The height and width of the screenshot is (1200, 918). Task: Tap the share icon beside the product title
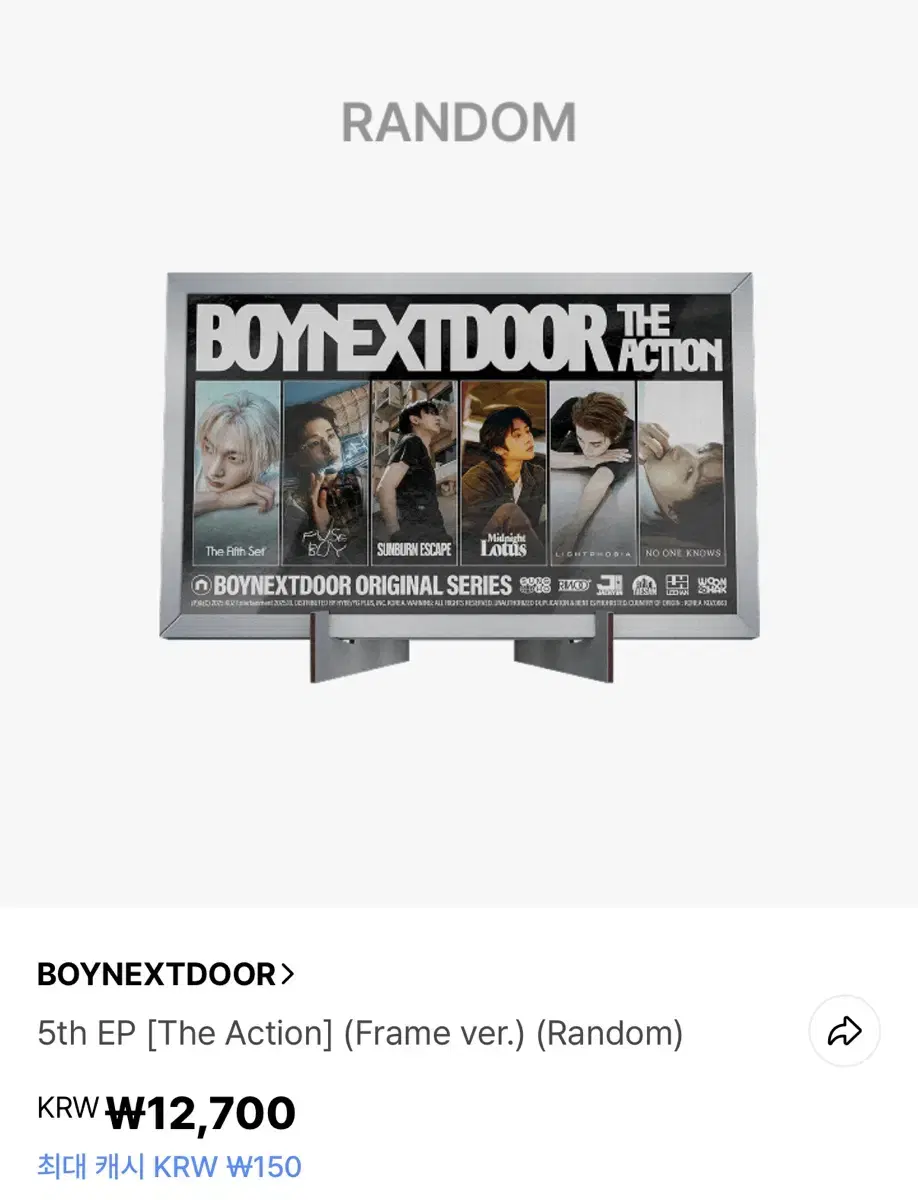tap(845, 1031)
